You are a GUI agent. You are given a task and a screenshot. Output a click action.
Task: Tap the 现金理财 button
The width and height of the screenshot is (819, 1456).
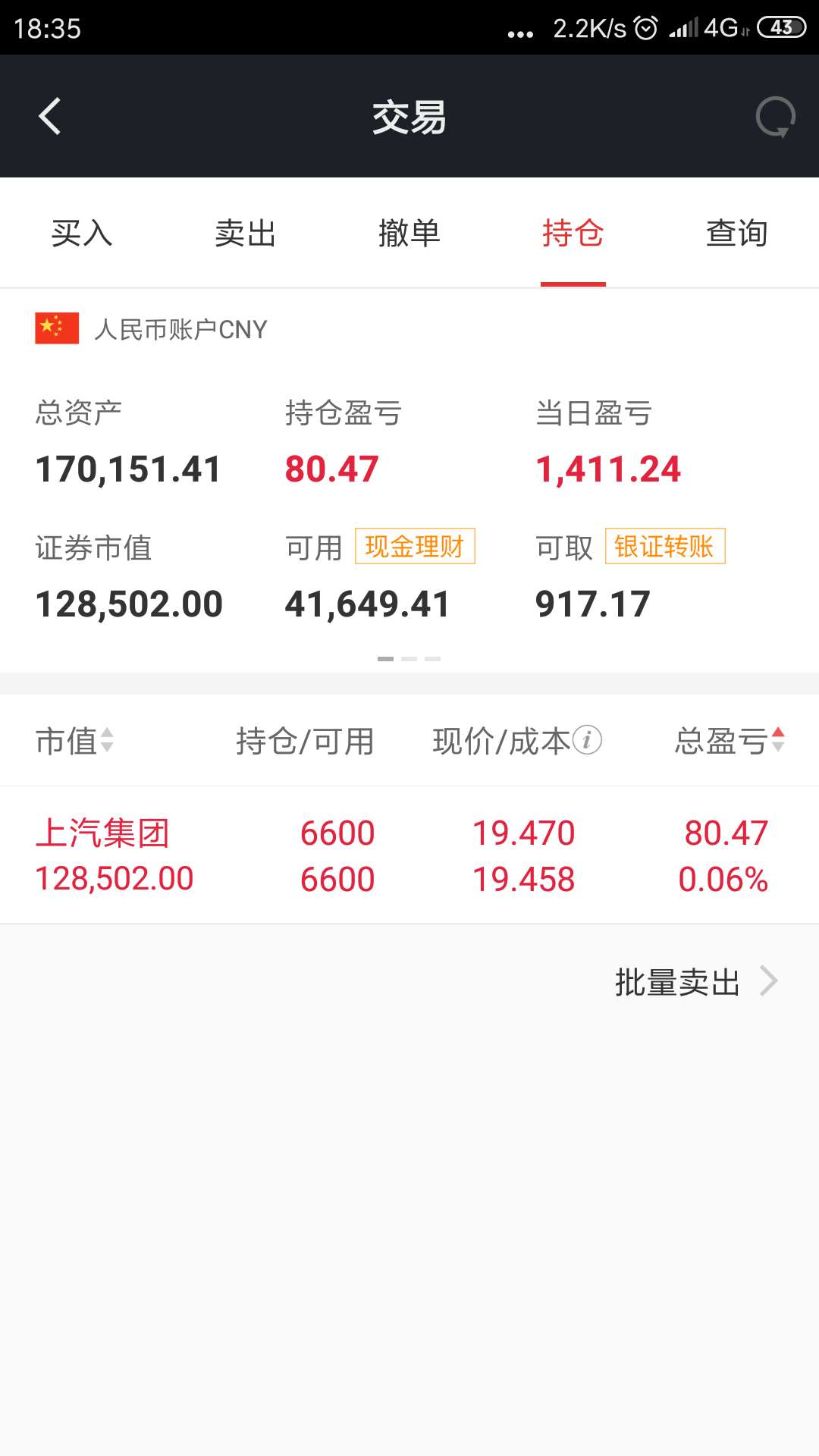tap(415, 546)
